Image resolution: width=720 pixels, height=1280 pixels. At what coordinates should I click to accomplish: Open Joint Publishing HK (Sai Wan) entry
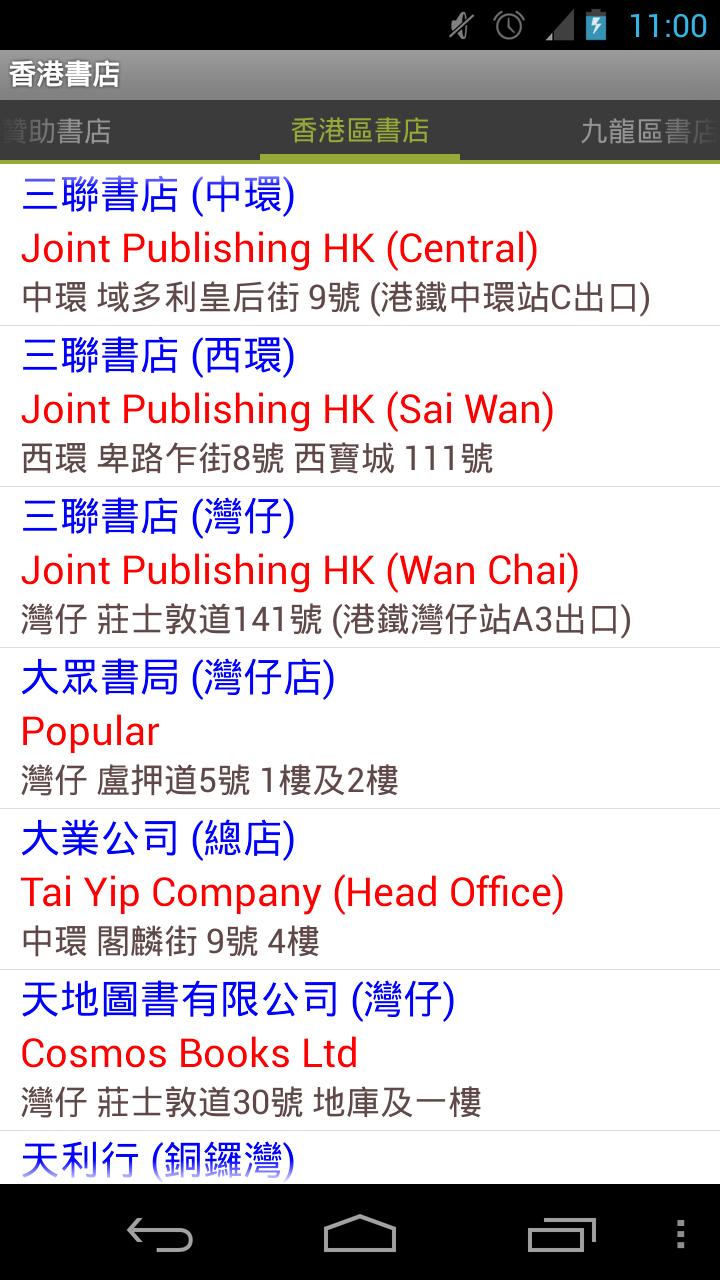coord(360,407)
